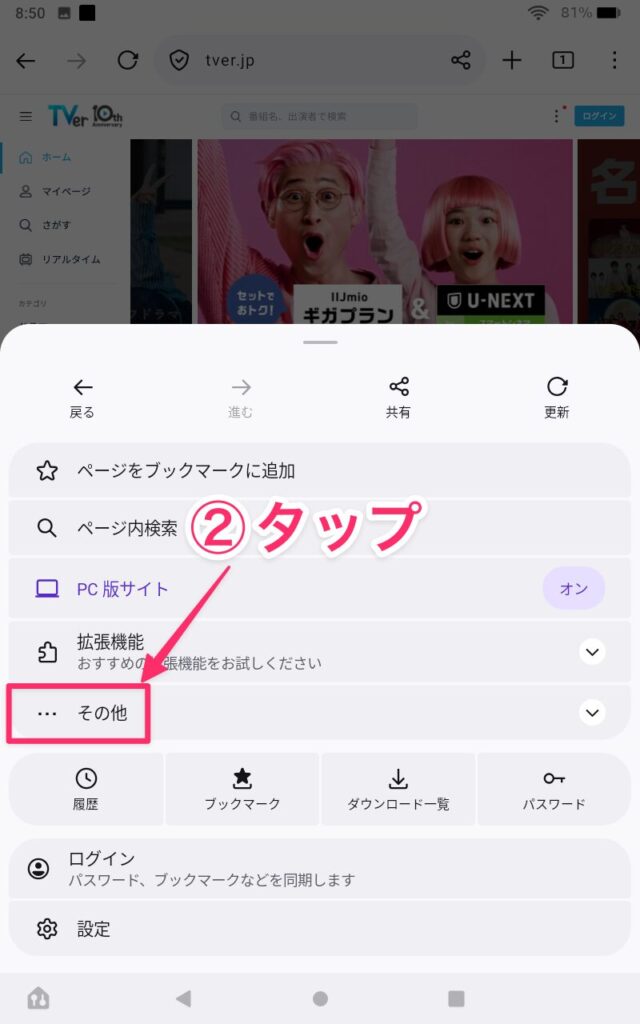Open saved パスワード
This screenshot has width=640, height=1024.
(554, 788)
